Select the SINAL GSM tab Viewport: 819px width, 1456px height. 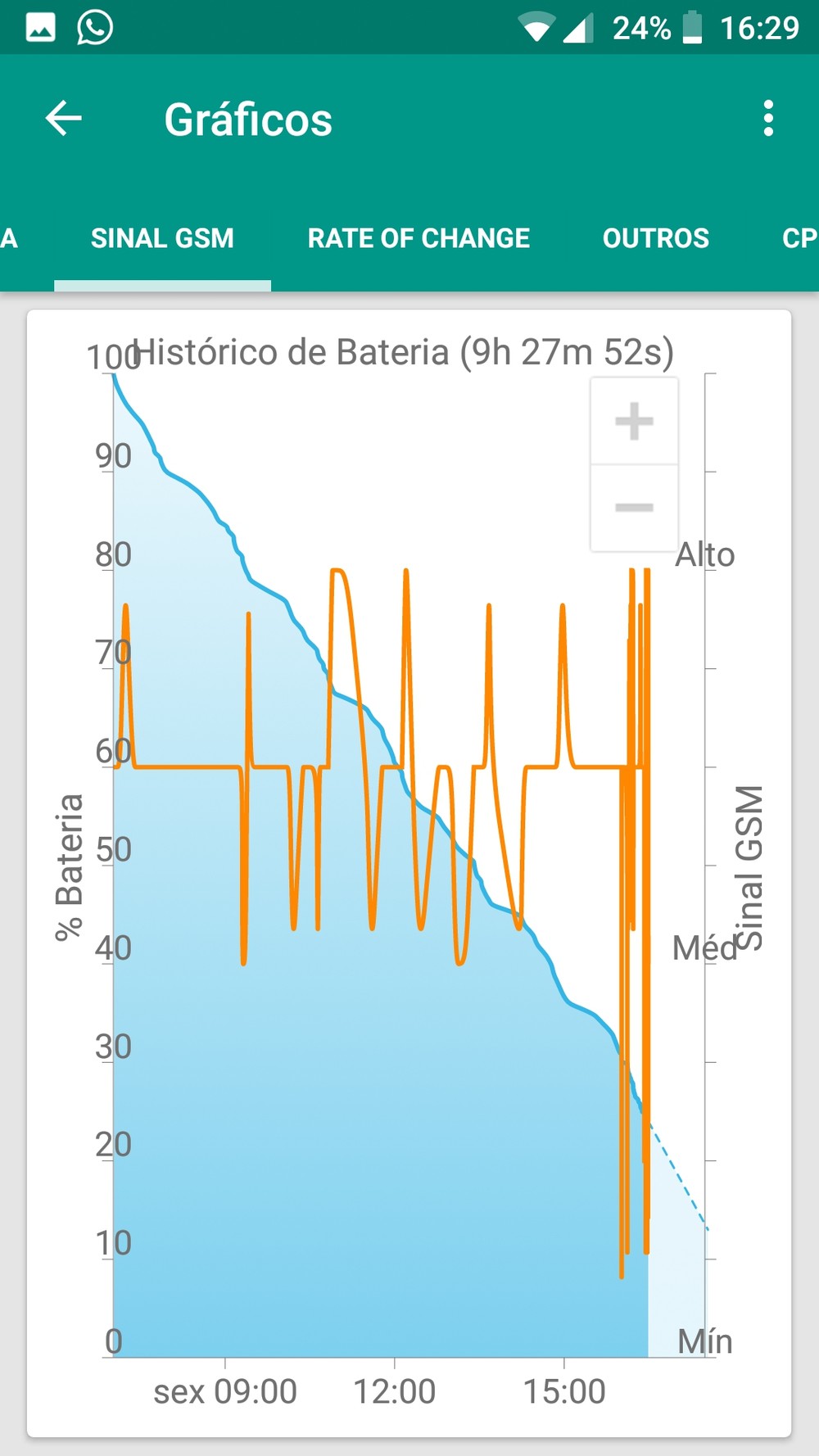pos(162,238)
